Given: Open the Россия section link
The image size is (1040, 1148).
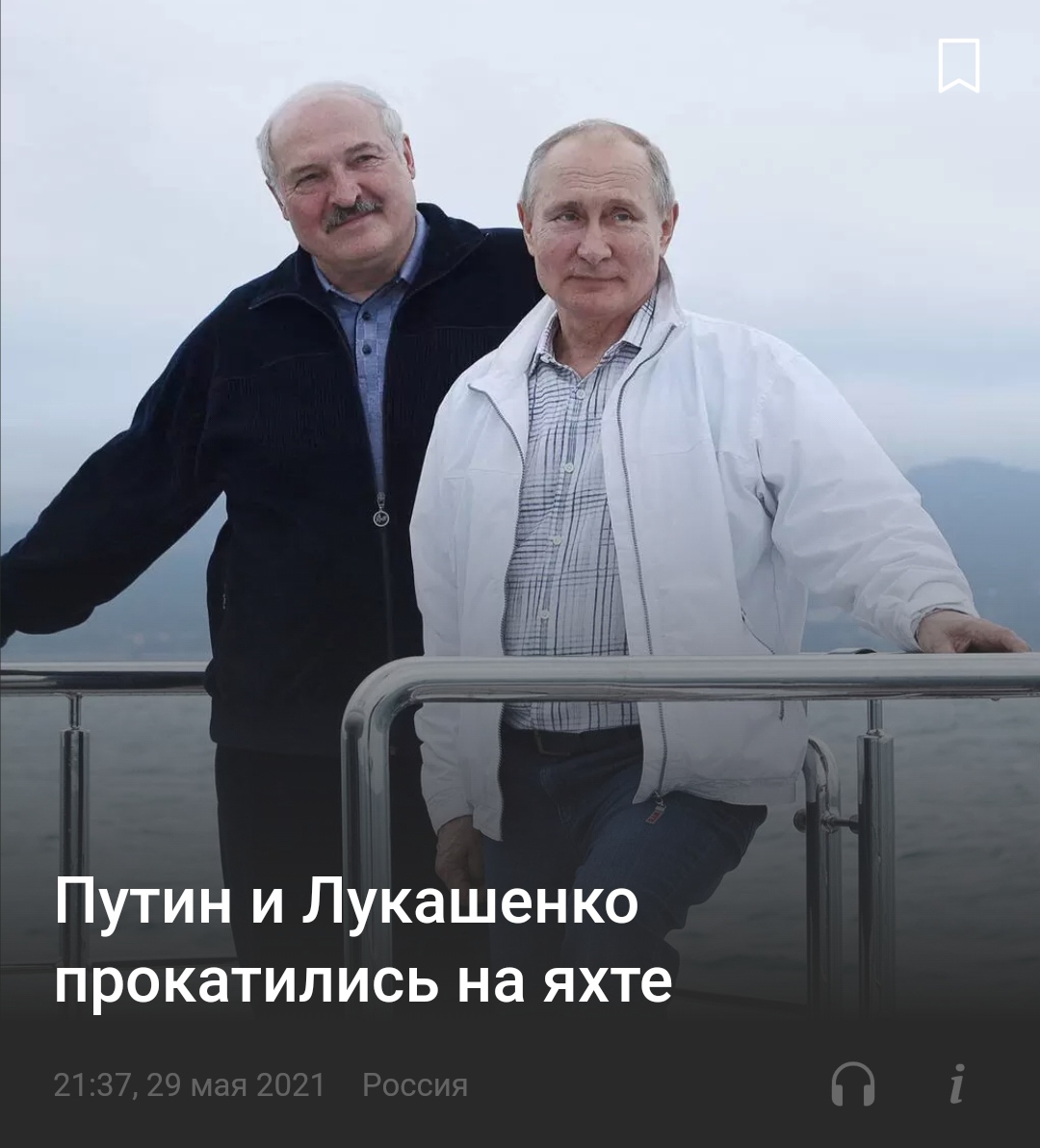Looking at the screenshot, I should (414, 1085).
